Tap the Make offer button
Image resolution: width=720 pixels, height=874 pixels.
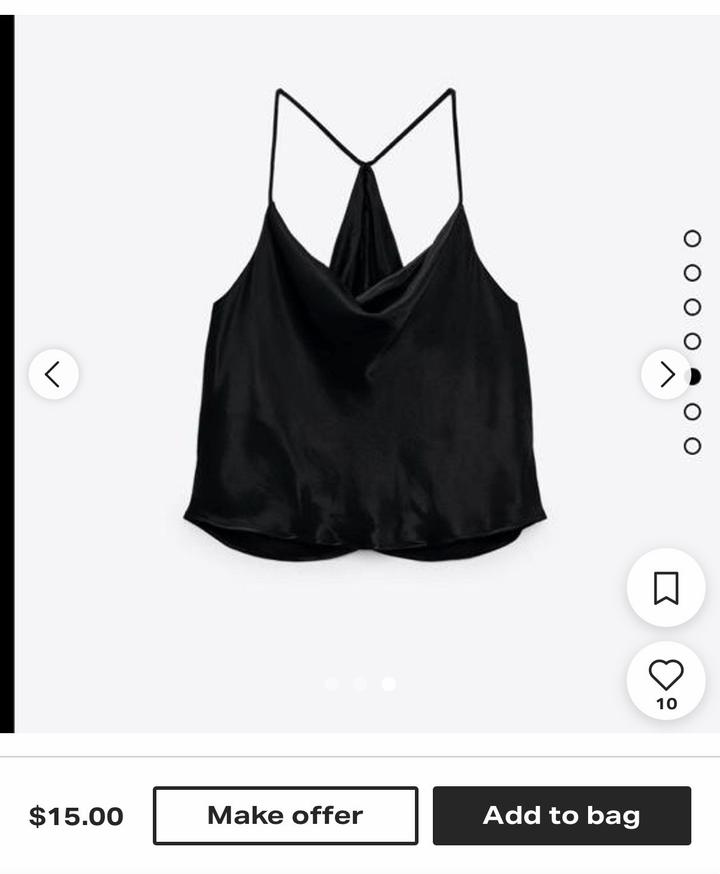point(285,815)
